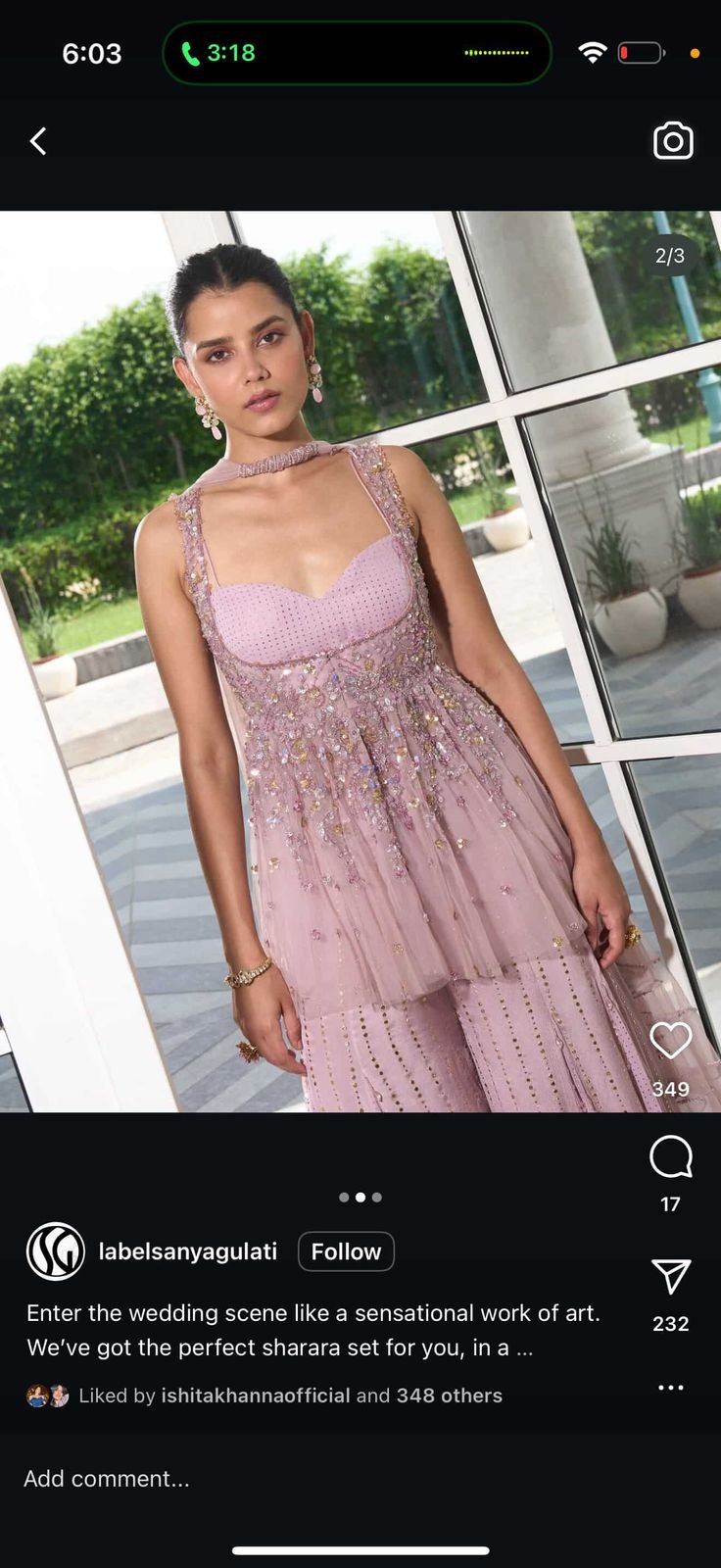Go back using the top-left arrow
The height and width of the screenshot is (1568, 721).
[x=38, y=142]
